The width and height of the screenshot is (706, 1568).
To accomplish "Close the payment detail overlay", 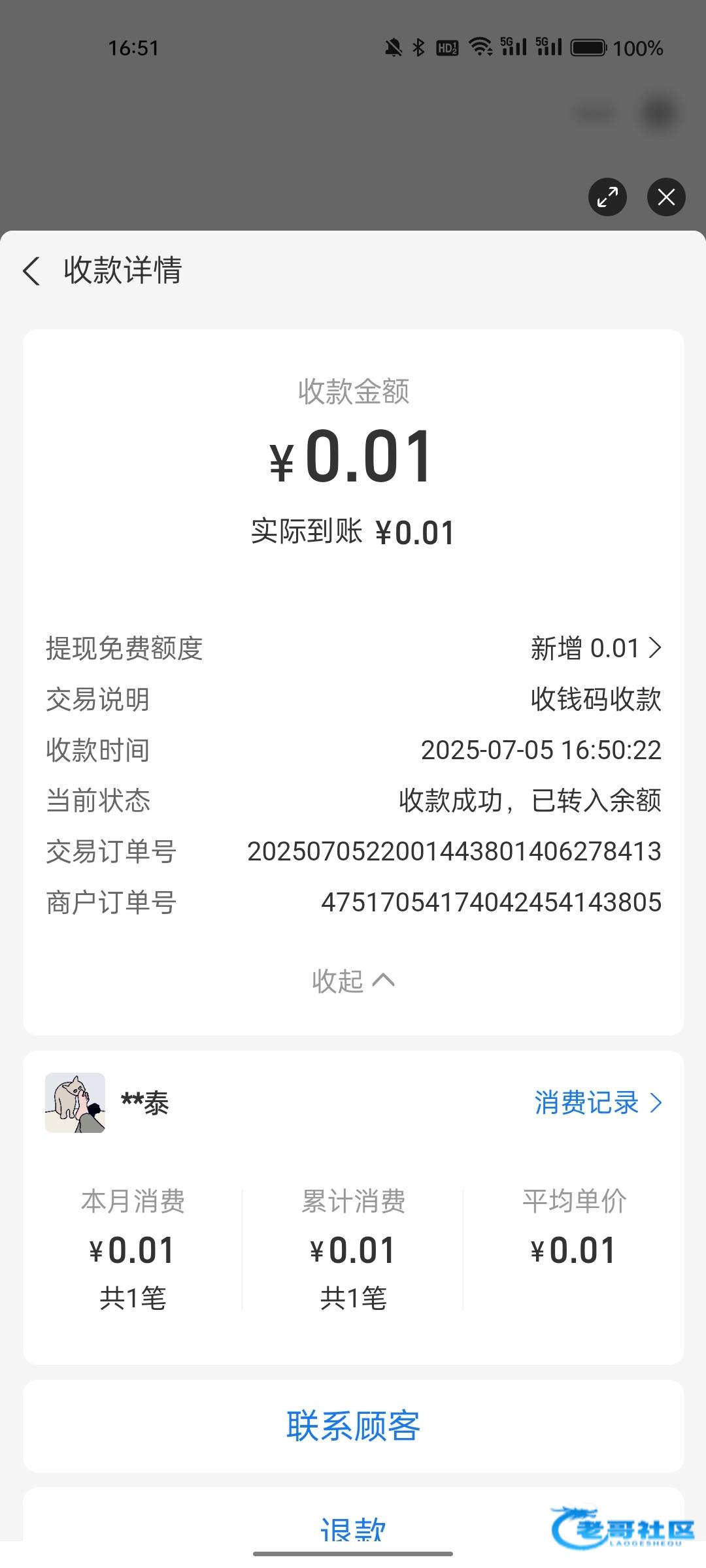I will click(665, 197).
